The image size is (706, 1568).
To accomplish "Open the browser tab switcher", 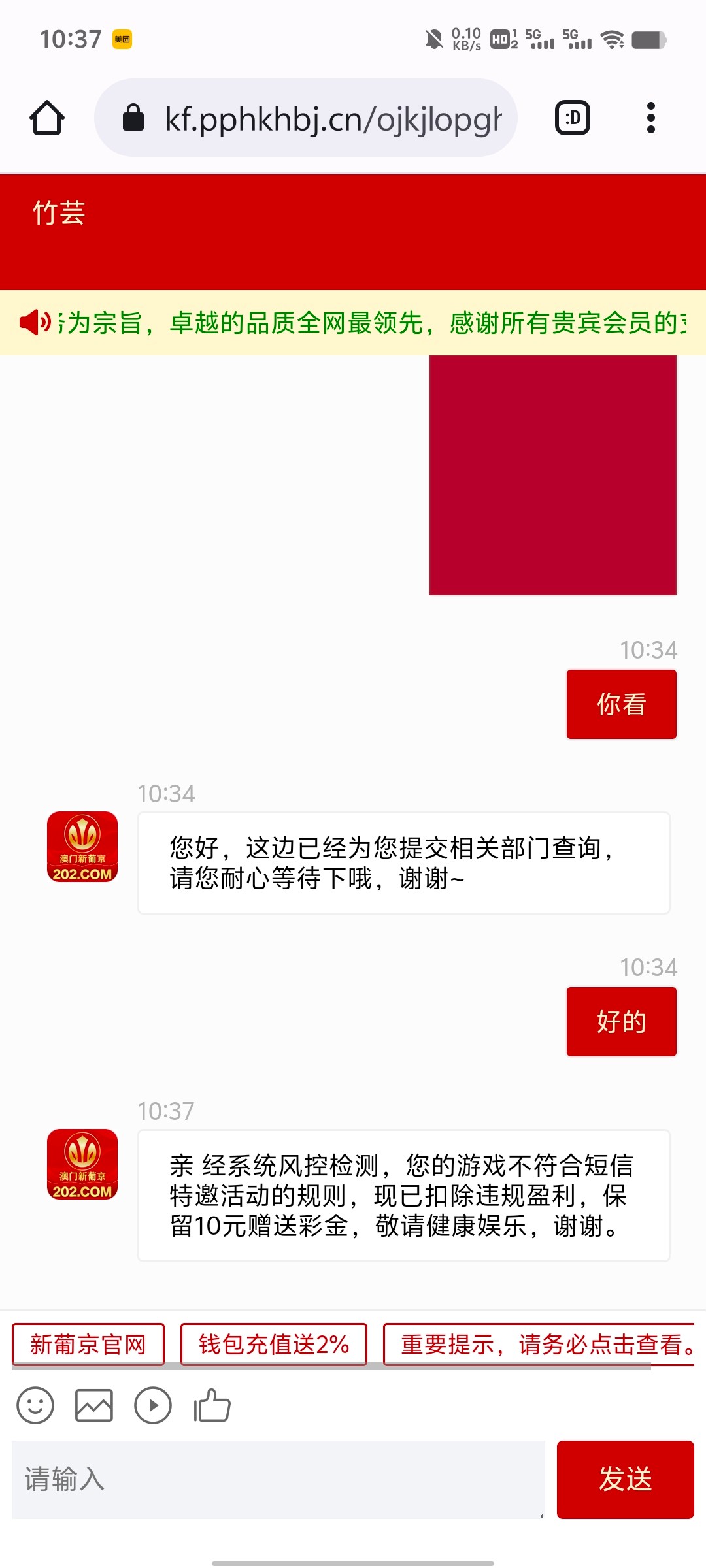I will click(x=573, y=118).
